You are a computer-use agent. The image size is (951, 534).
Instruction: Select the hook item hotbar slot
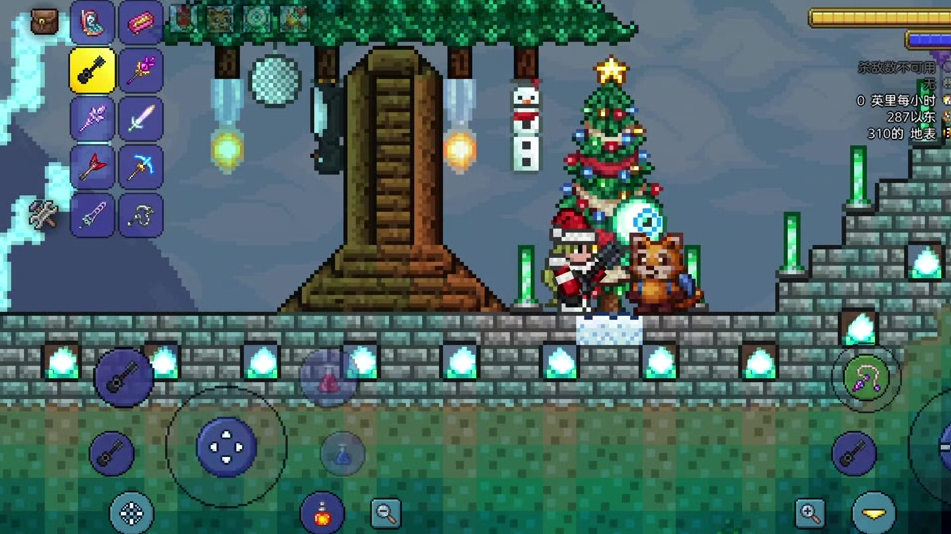tap(141, 215)
